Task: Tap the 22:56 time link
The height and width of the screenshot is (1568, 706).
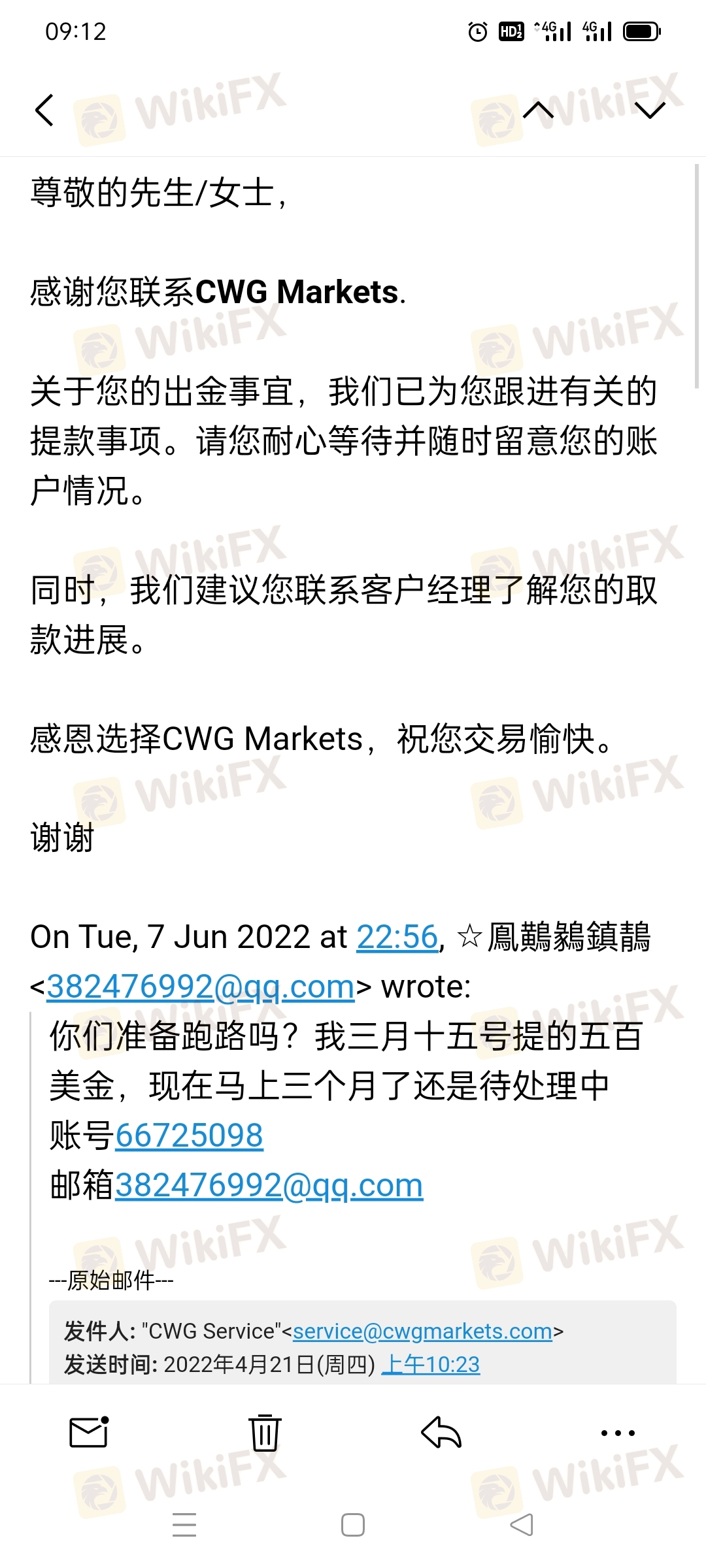Action: click(397, 937)
